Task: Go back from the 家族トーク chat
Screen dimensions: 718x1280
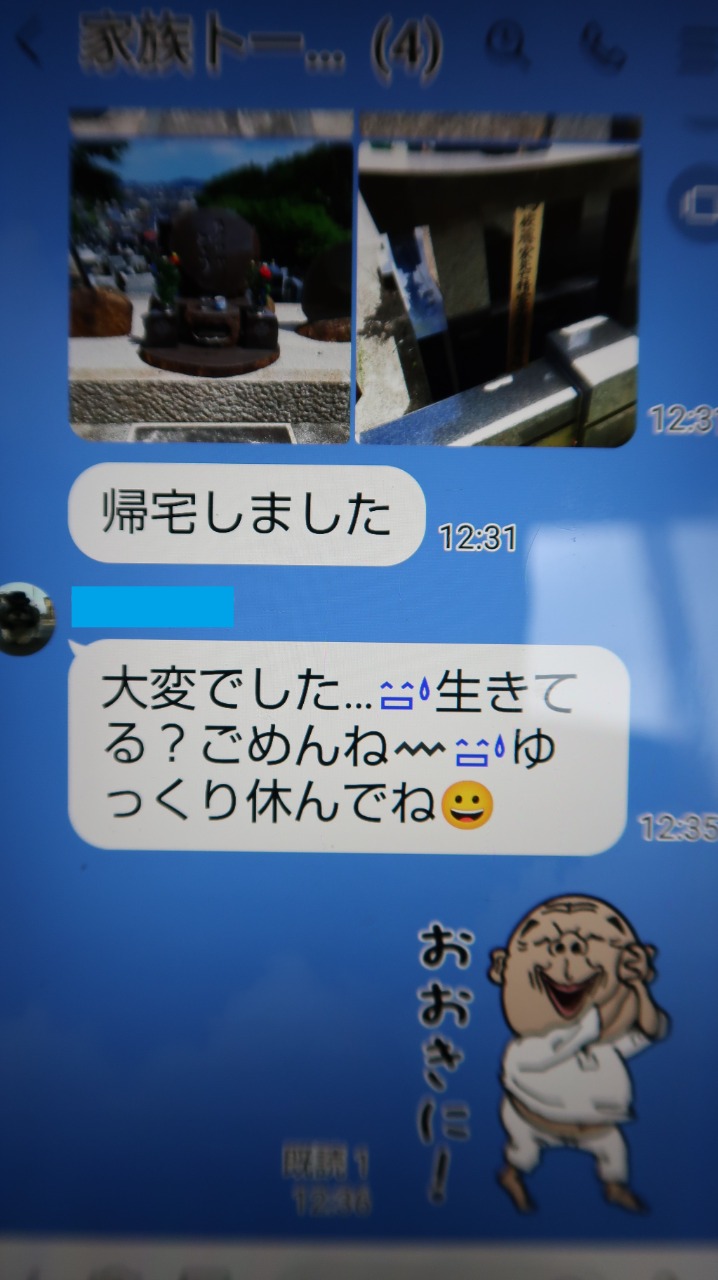Action: point(28,44)
